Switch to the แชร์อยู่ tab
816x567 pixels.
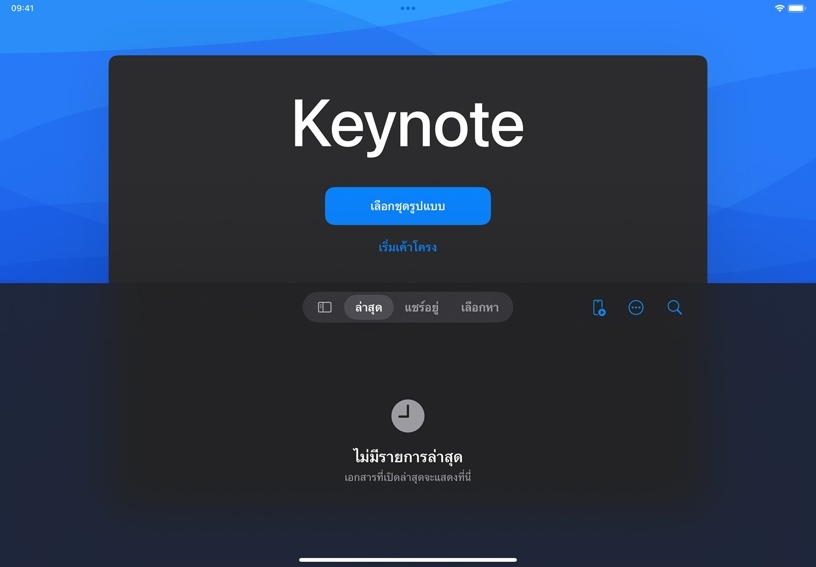(421, 308)
